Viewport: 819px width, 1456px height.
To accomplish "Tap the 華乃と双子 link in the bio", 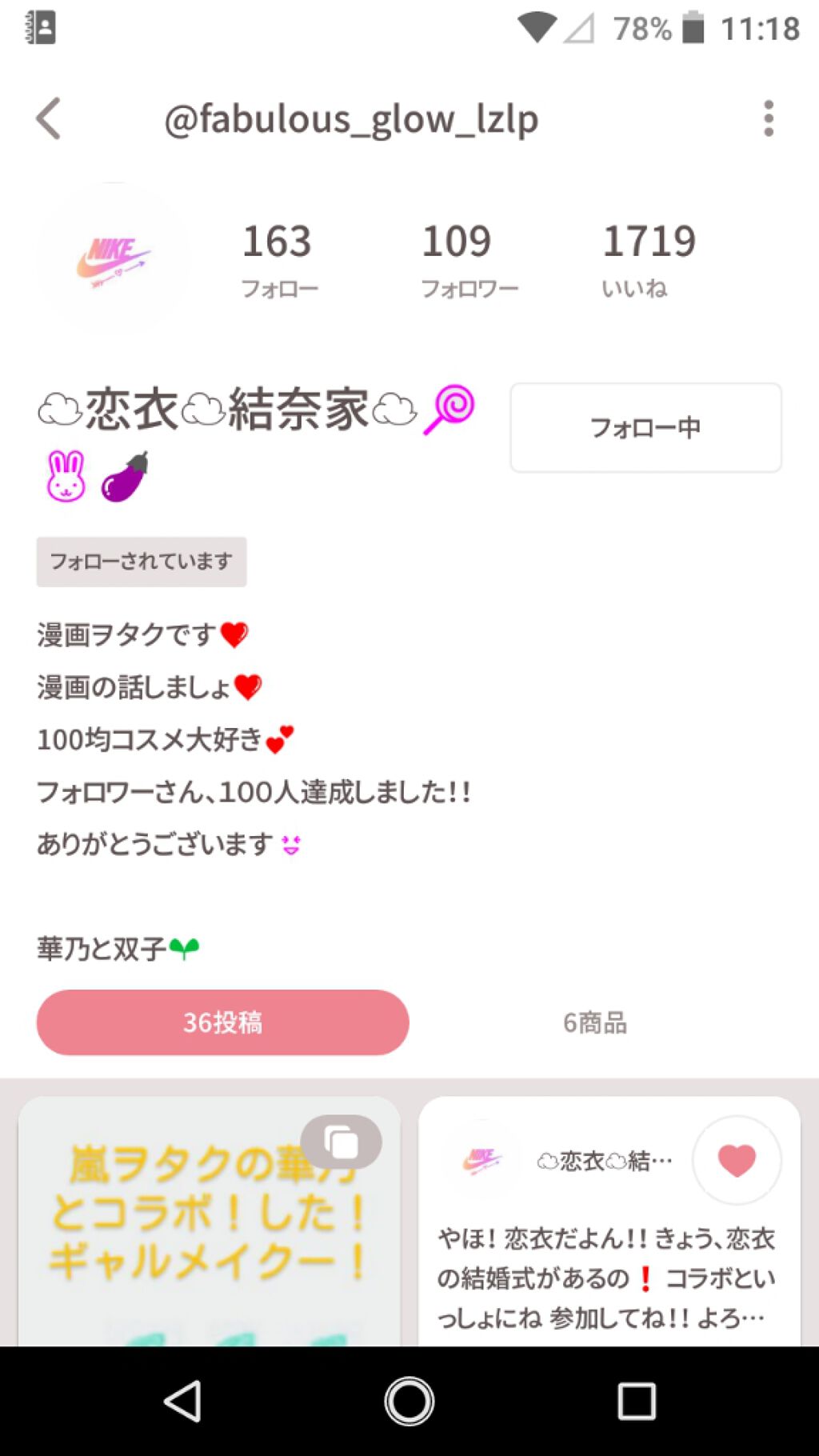I will point(118,946).
